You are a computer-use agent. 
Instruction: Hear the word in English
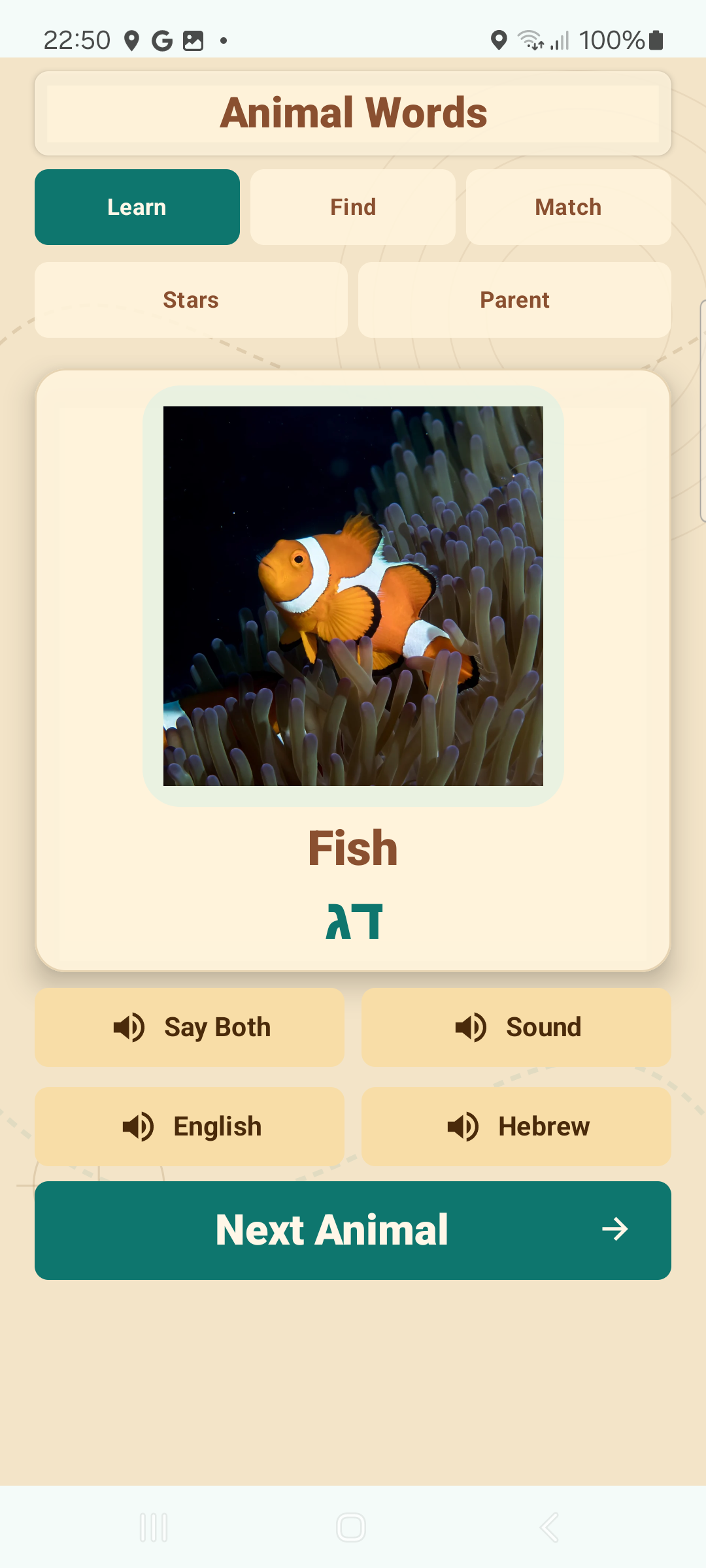(190, 1126)
